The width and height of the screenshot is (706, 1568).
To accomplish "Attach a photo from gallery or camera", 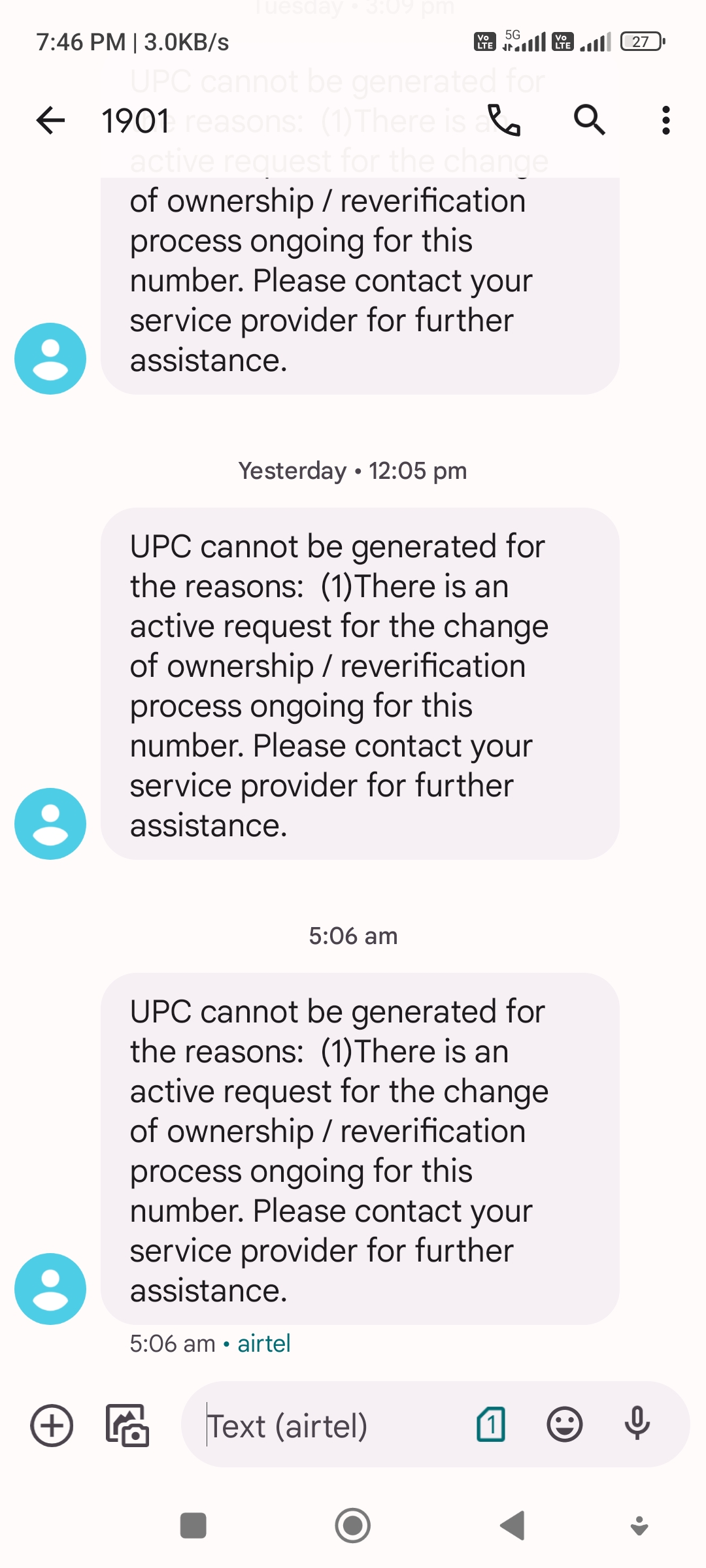I will pyautogui.click(x=127, y=1425).
